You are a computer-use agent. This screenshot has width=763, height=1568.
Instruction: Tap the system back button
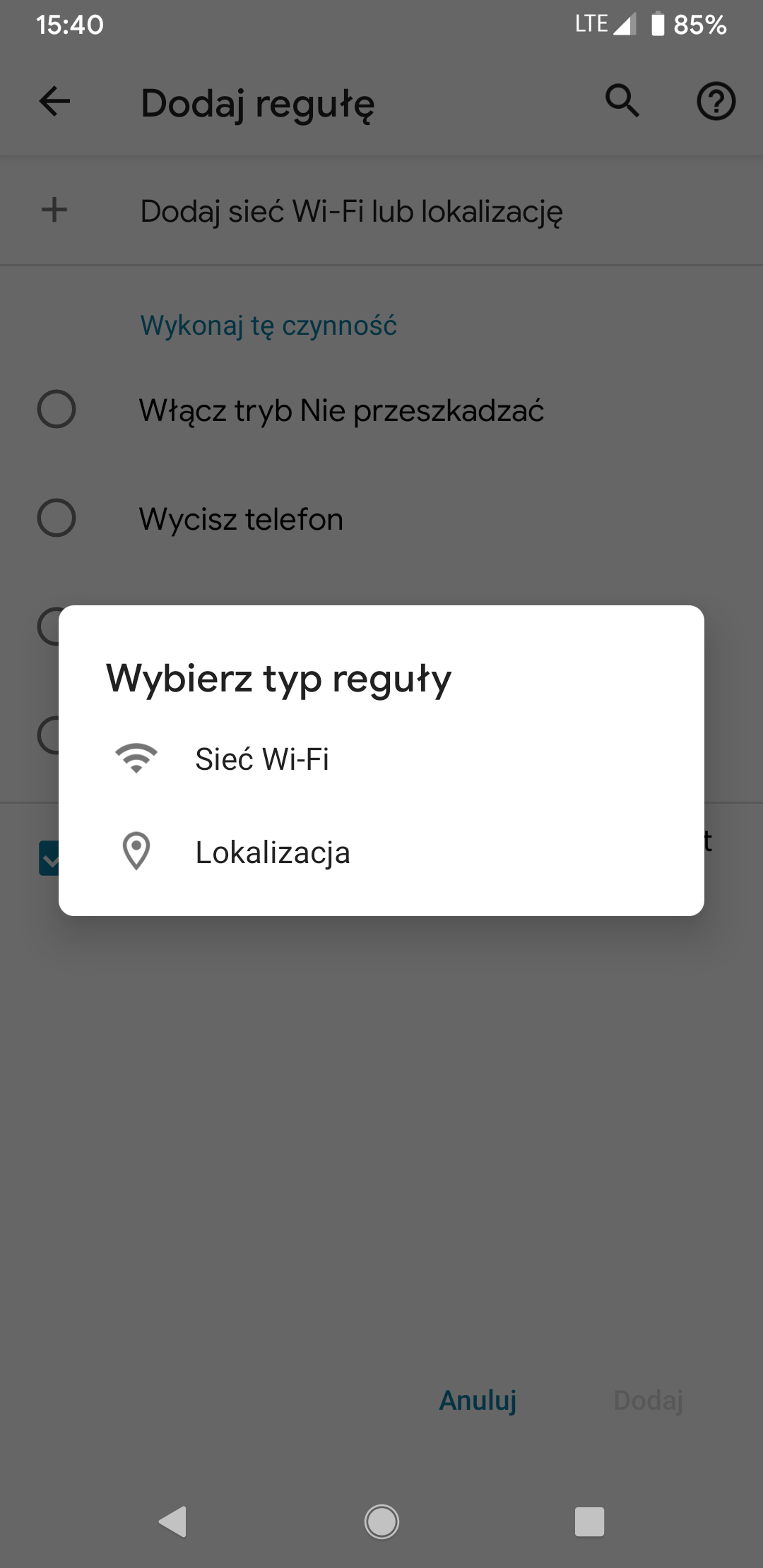pyautogui.click(x=173, y=1521)
